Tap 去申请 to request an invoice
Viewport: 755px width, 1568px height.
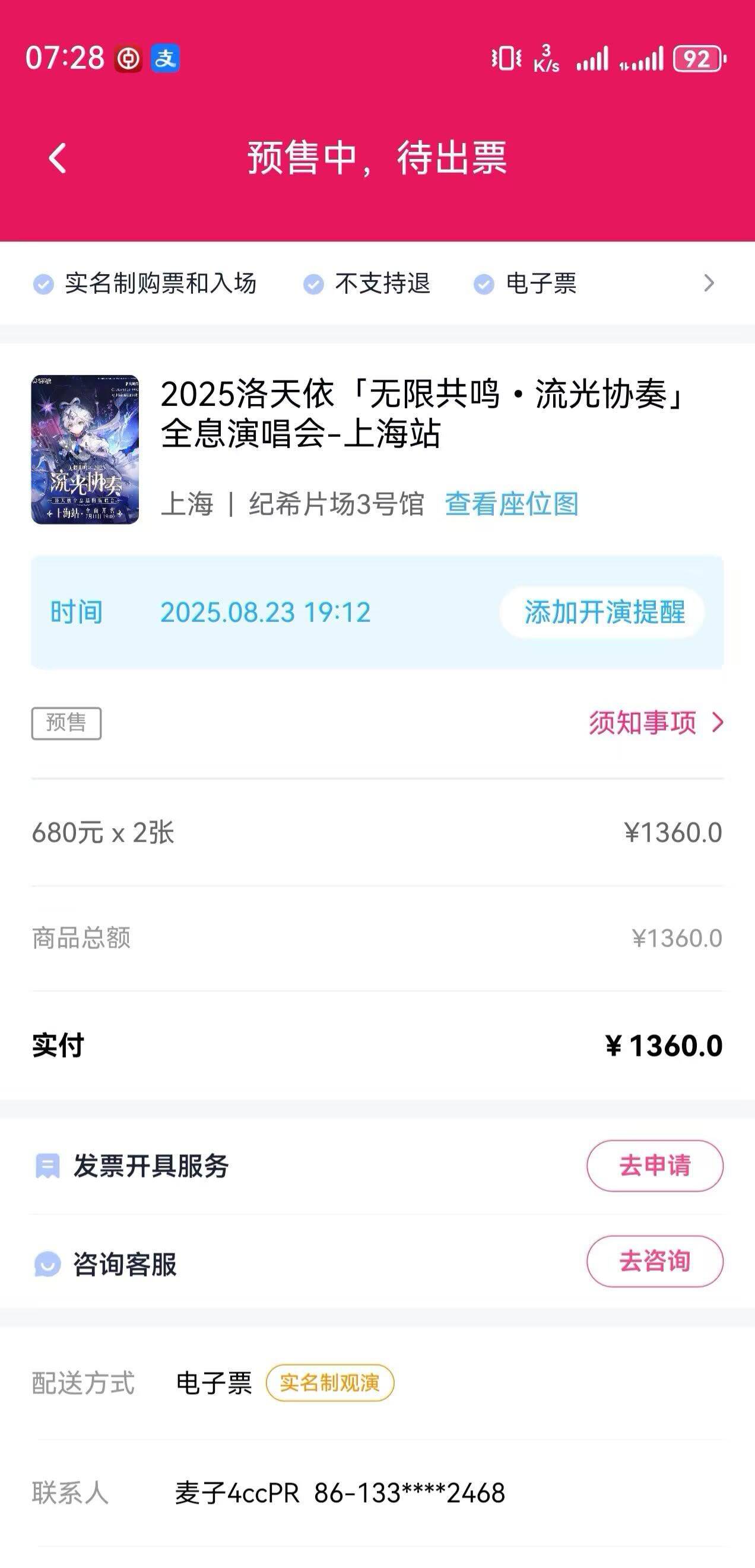click(655, 1166)
